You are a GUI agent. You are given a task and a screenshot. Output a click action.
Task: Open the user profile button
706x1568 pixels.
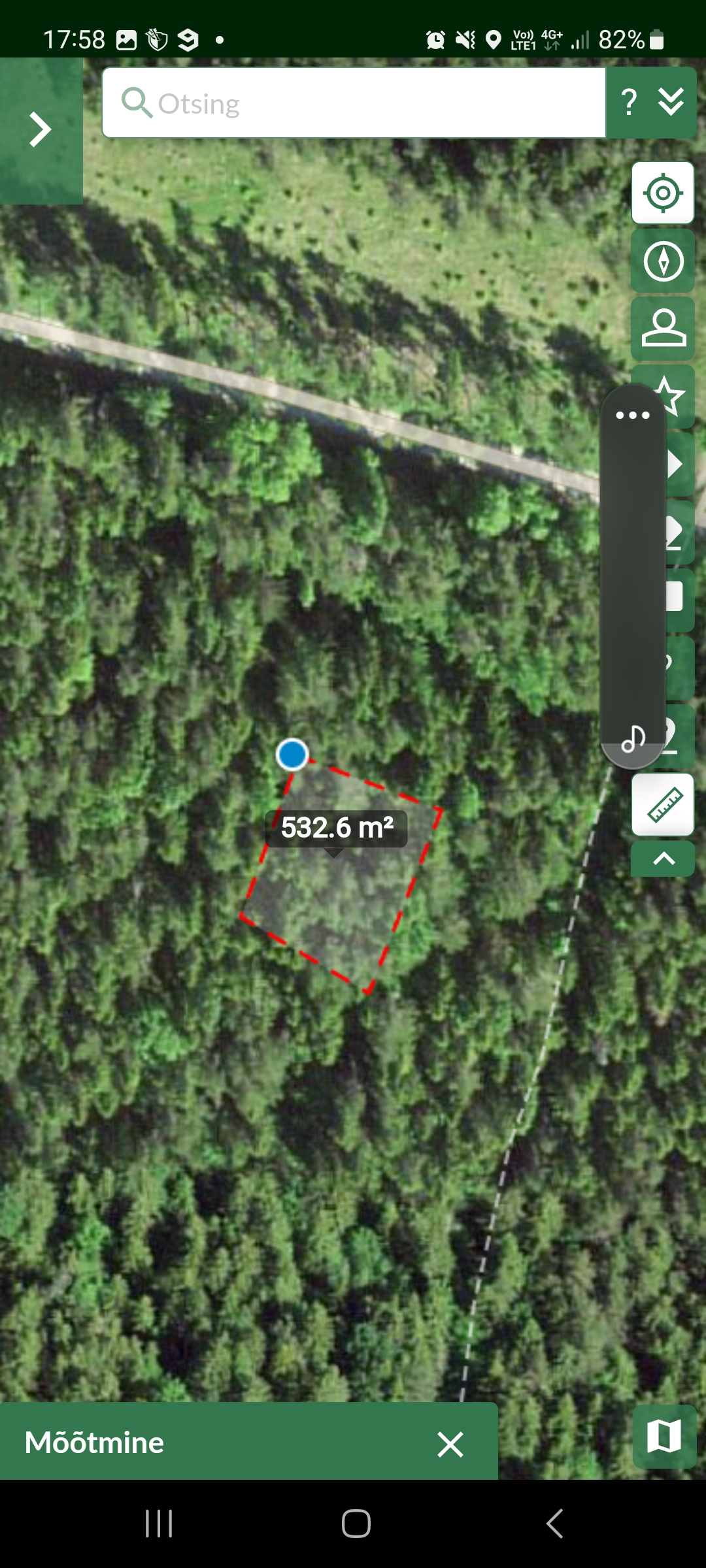(x=663, y=329)
